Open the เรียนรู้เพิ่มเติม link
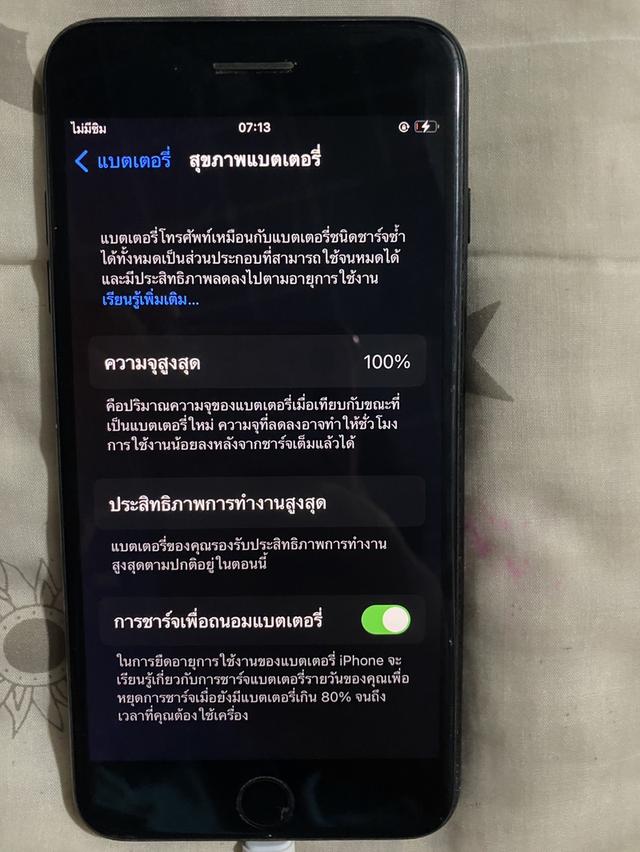 [150, 299]
